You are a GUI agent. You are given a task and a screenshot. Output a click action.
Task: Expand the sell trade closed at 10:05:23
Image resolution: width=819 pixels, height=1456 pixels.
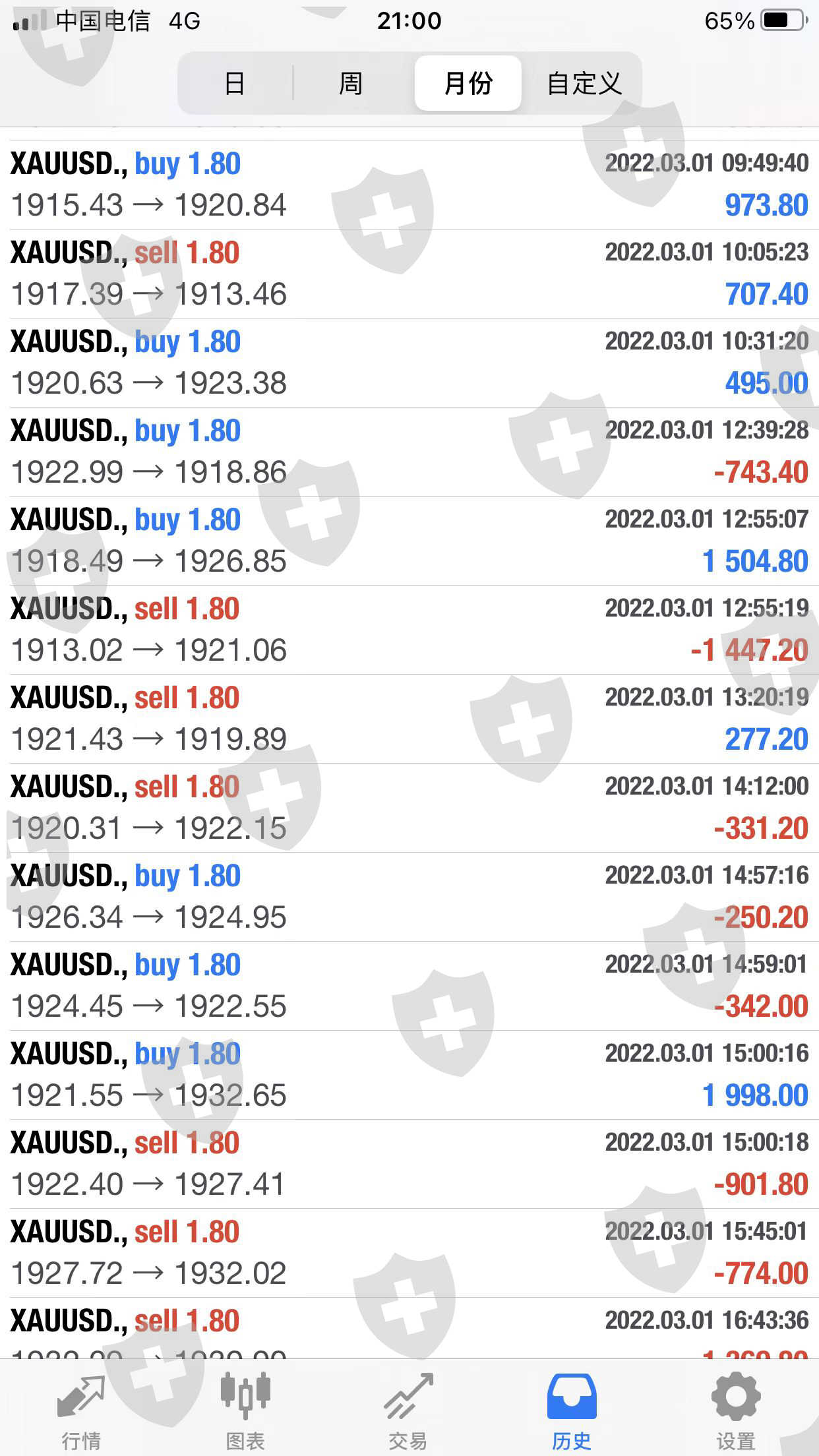[409, 274]
